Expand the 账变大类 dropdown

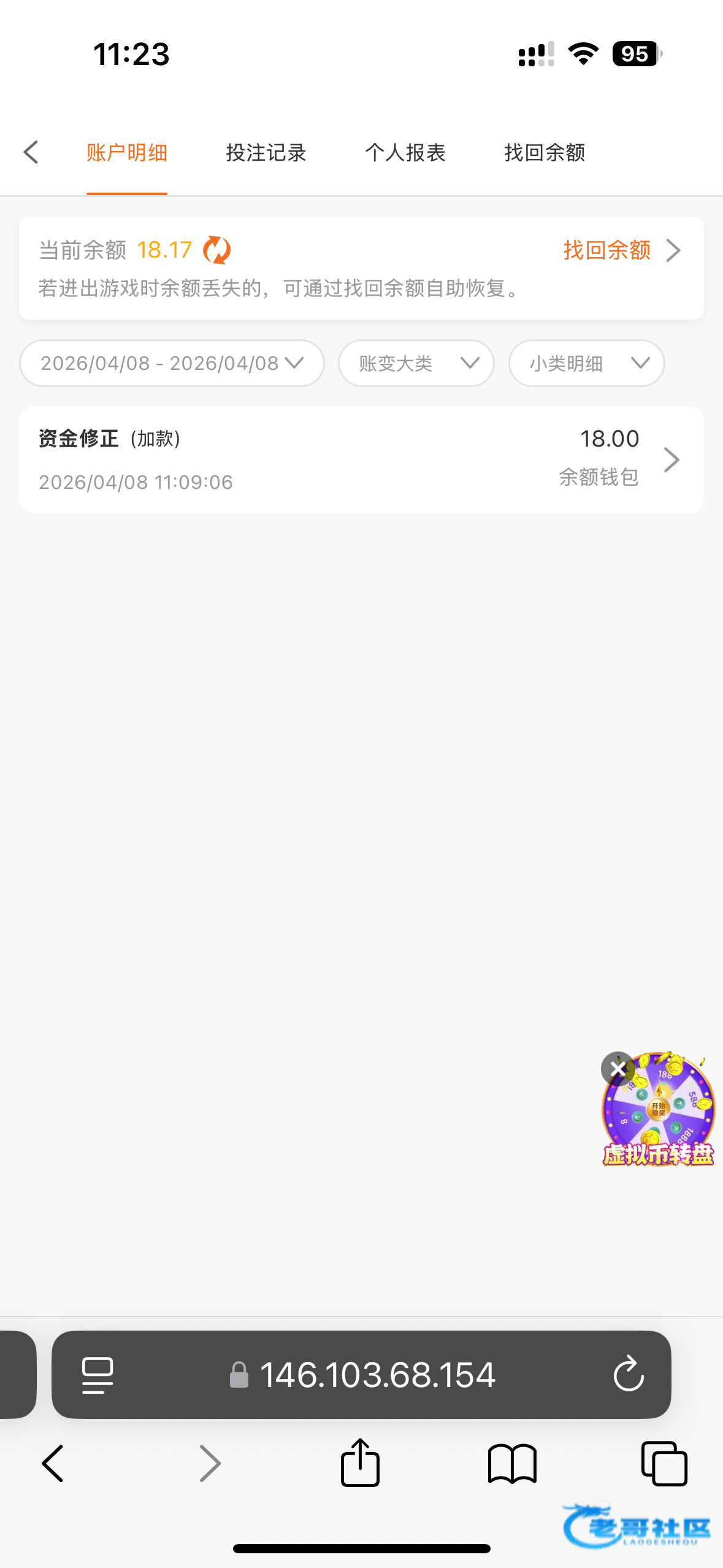pos(416,363)
